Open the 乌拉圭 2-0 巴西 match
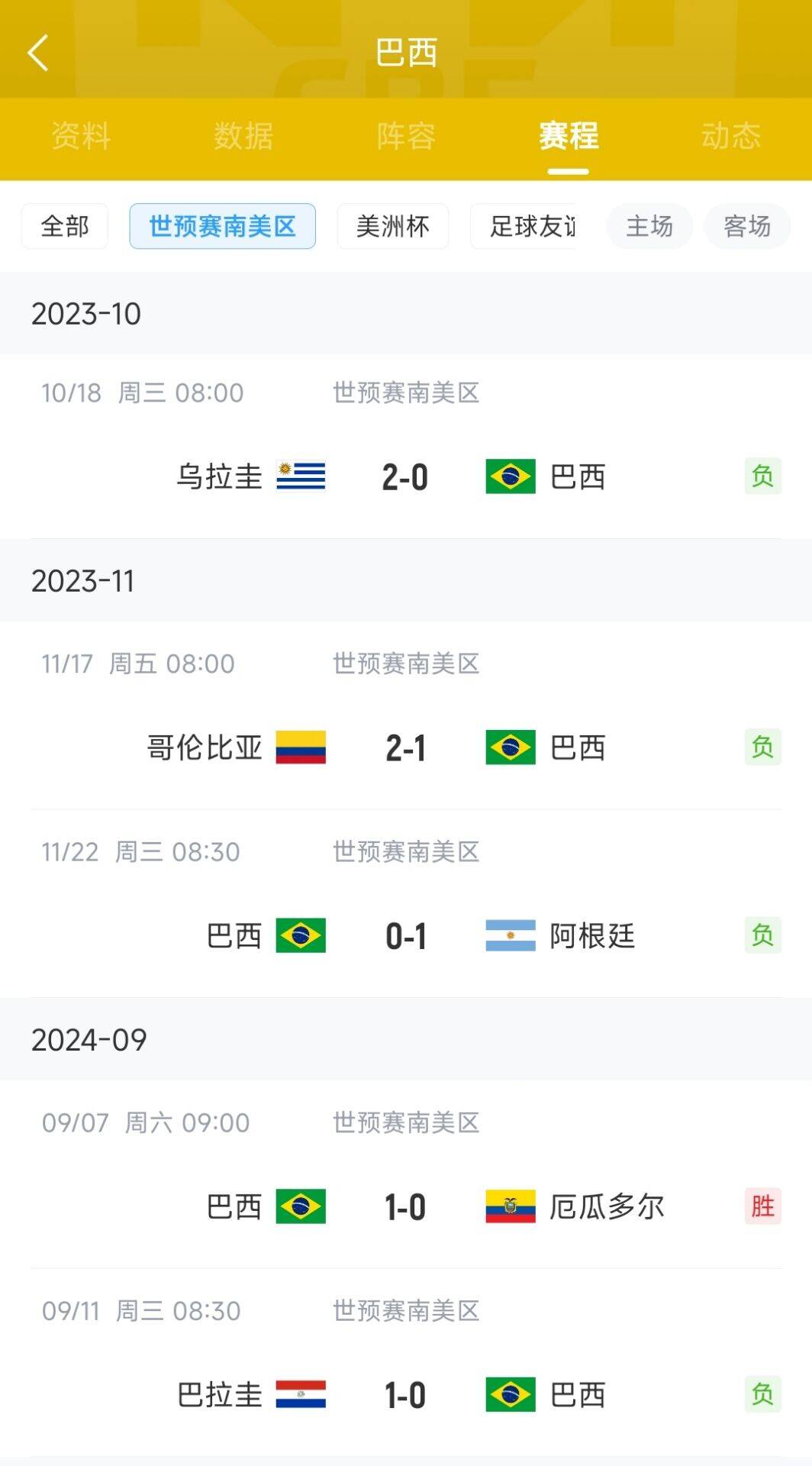Screen dimensions: 812x1466 click(x=405, y=477)
